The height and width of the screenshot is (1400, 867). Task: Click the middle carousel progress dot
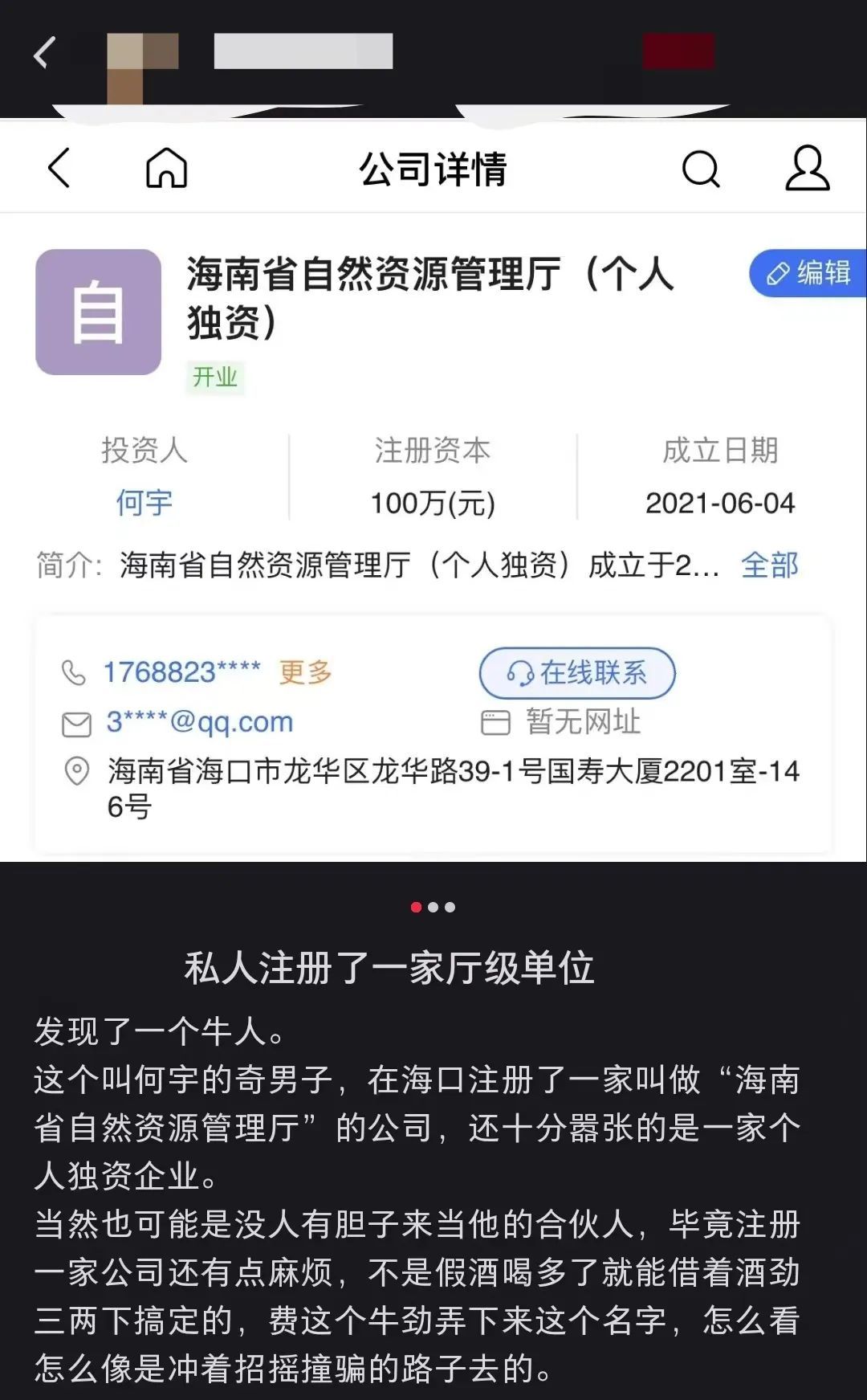(433, 907)
